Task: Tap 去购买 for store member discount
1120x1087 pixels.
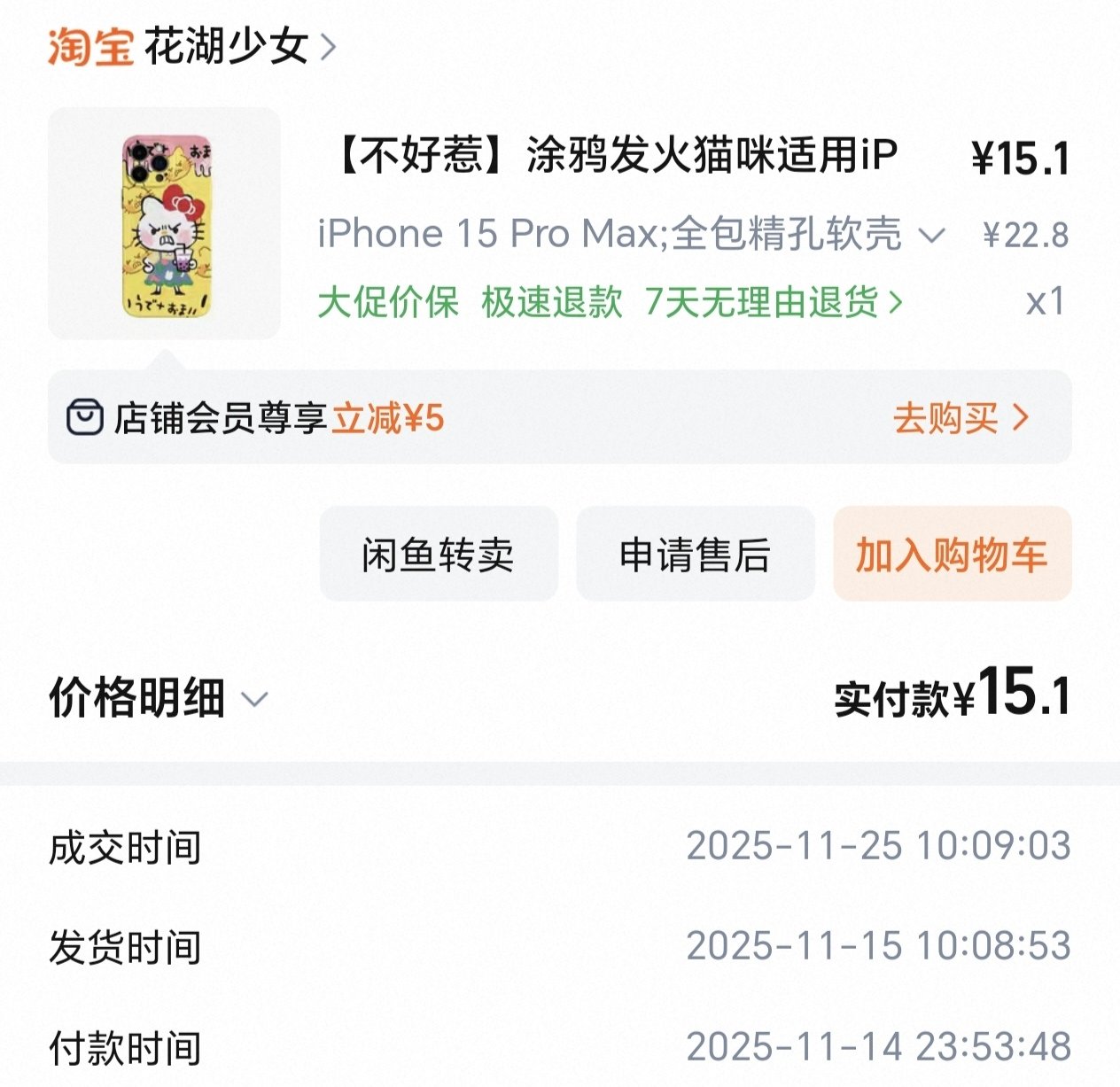Action: [x=961, y=418]
